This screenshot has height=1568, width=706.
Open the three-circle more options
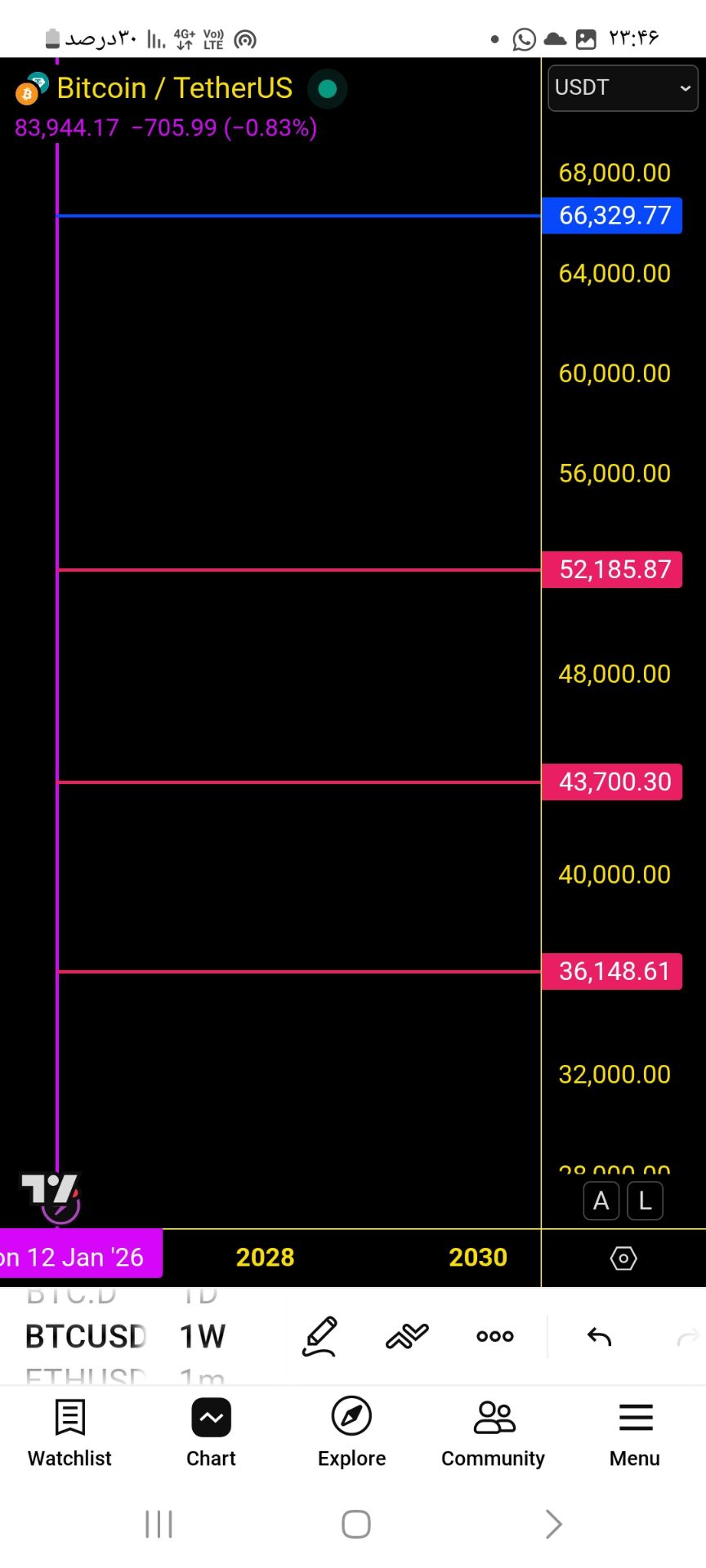coord(495,1336)
